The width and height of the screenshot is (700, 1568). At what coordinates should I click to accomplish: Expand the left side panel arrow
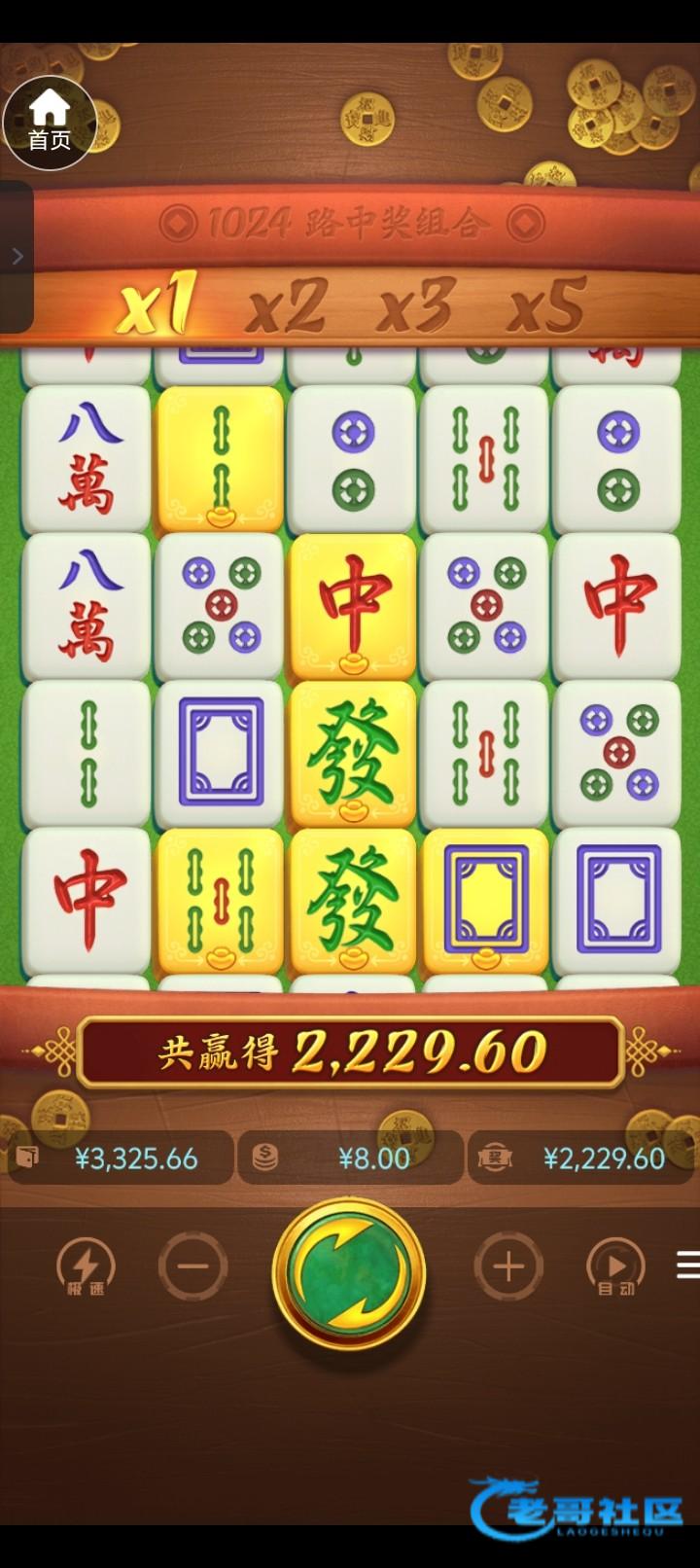(x=17, y=257)
